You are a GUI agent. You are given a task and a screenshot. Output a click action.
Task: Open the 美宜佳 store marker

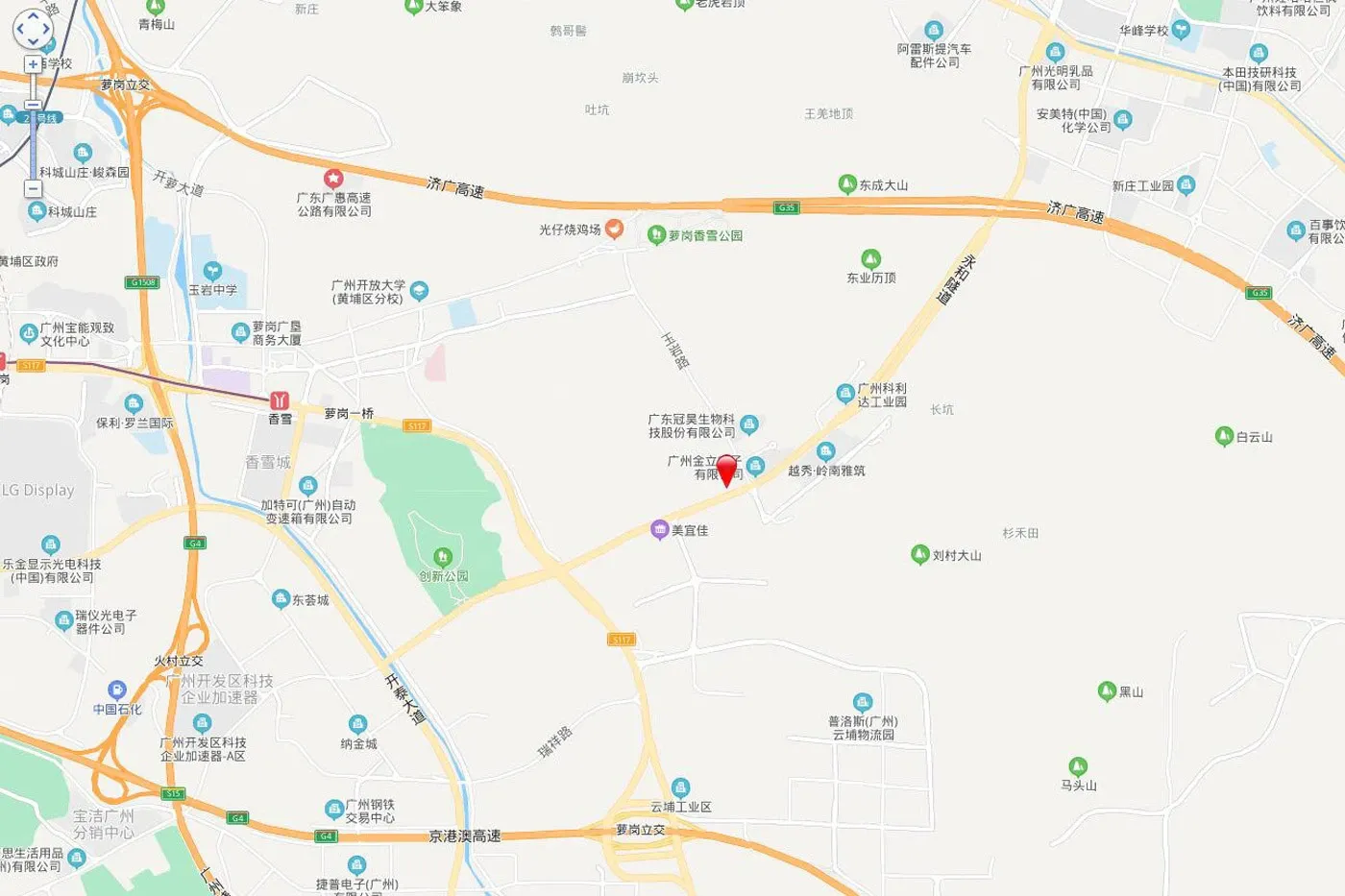[659, 530]
